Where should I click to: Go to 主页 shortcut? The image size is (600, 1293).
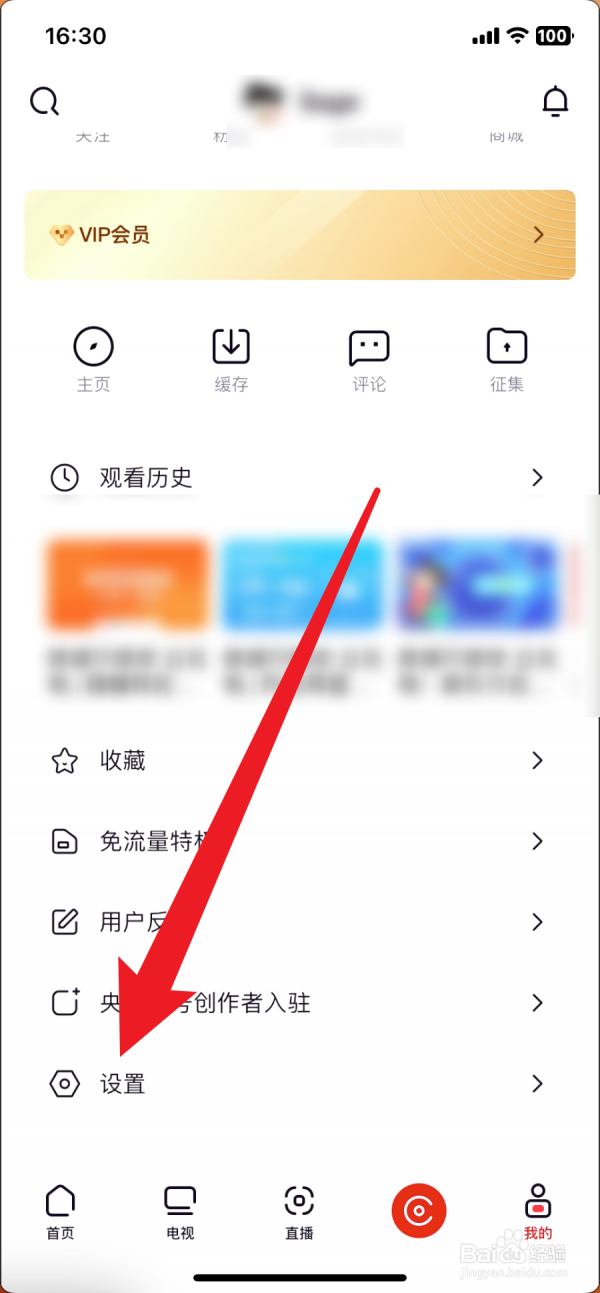point(93,360)
